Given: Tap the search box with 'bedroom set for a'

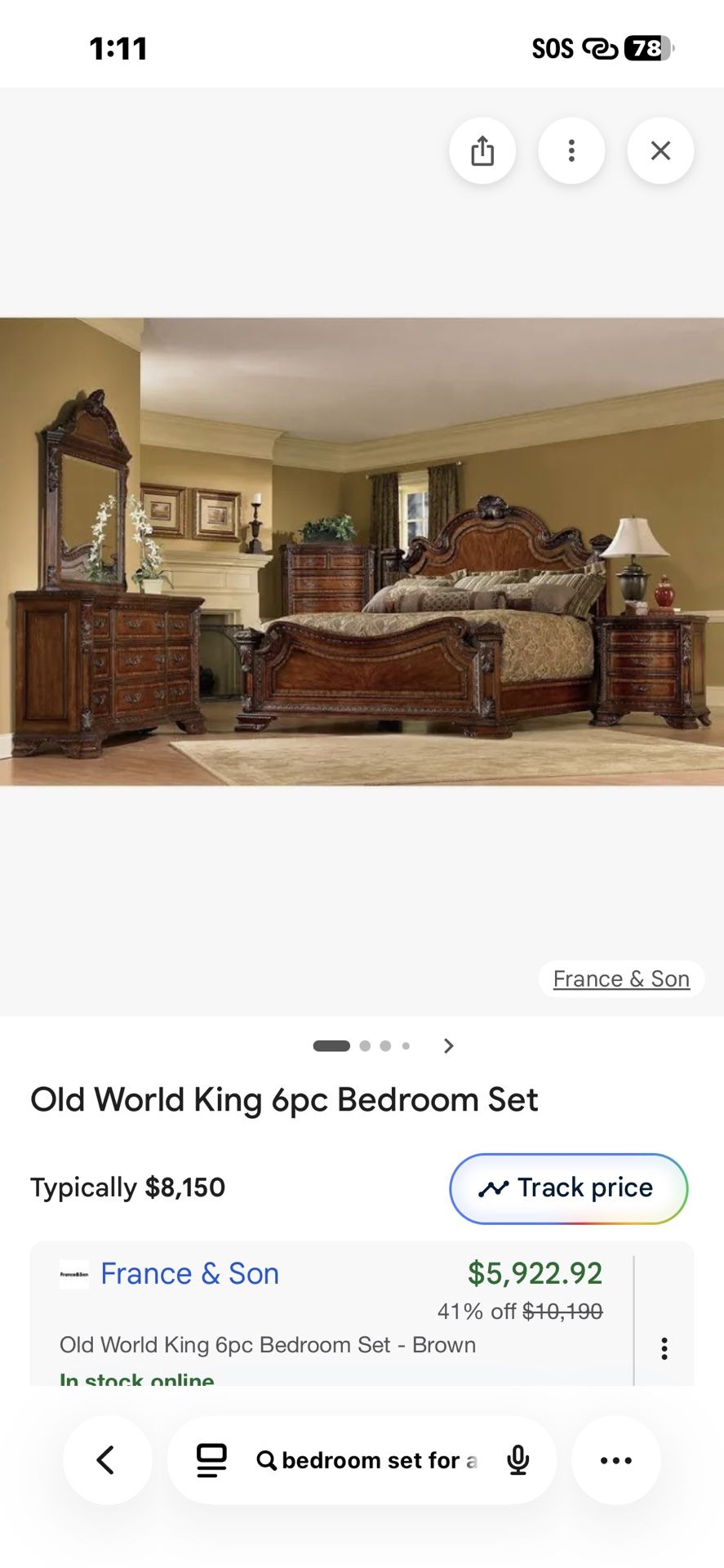Looking at the screenshot, I should point(367,1460).
